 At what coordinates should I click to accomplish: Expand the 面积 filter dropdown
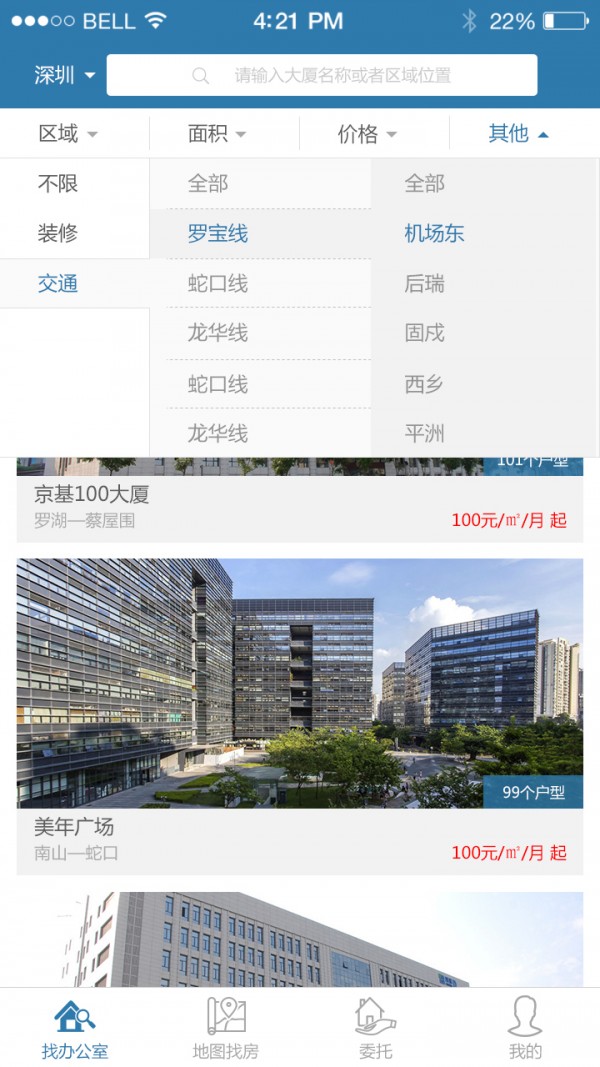pos(217,134)
